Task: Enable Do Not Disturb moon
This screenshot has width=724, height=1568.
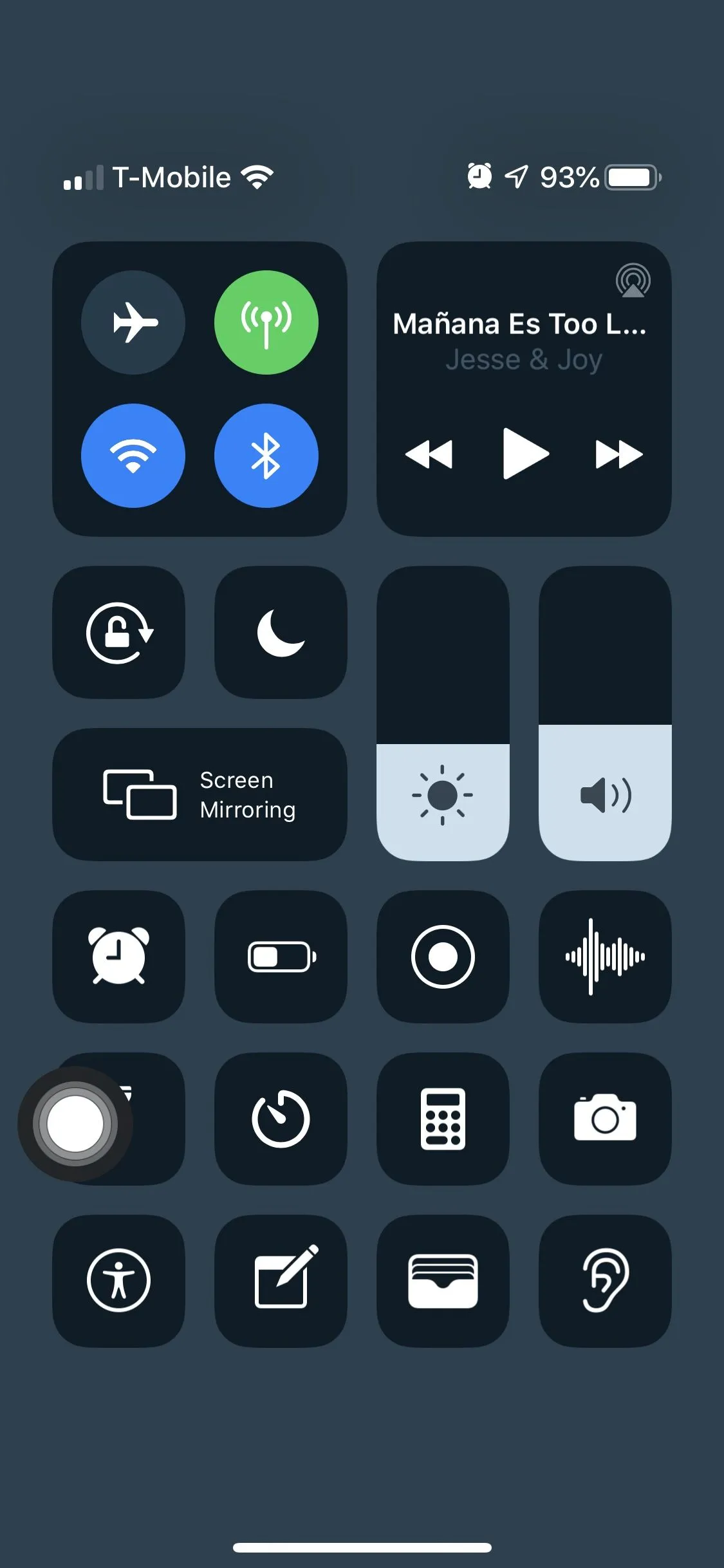Action: point(281,633)
